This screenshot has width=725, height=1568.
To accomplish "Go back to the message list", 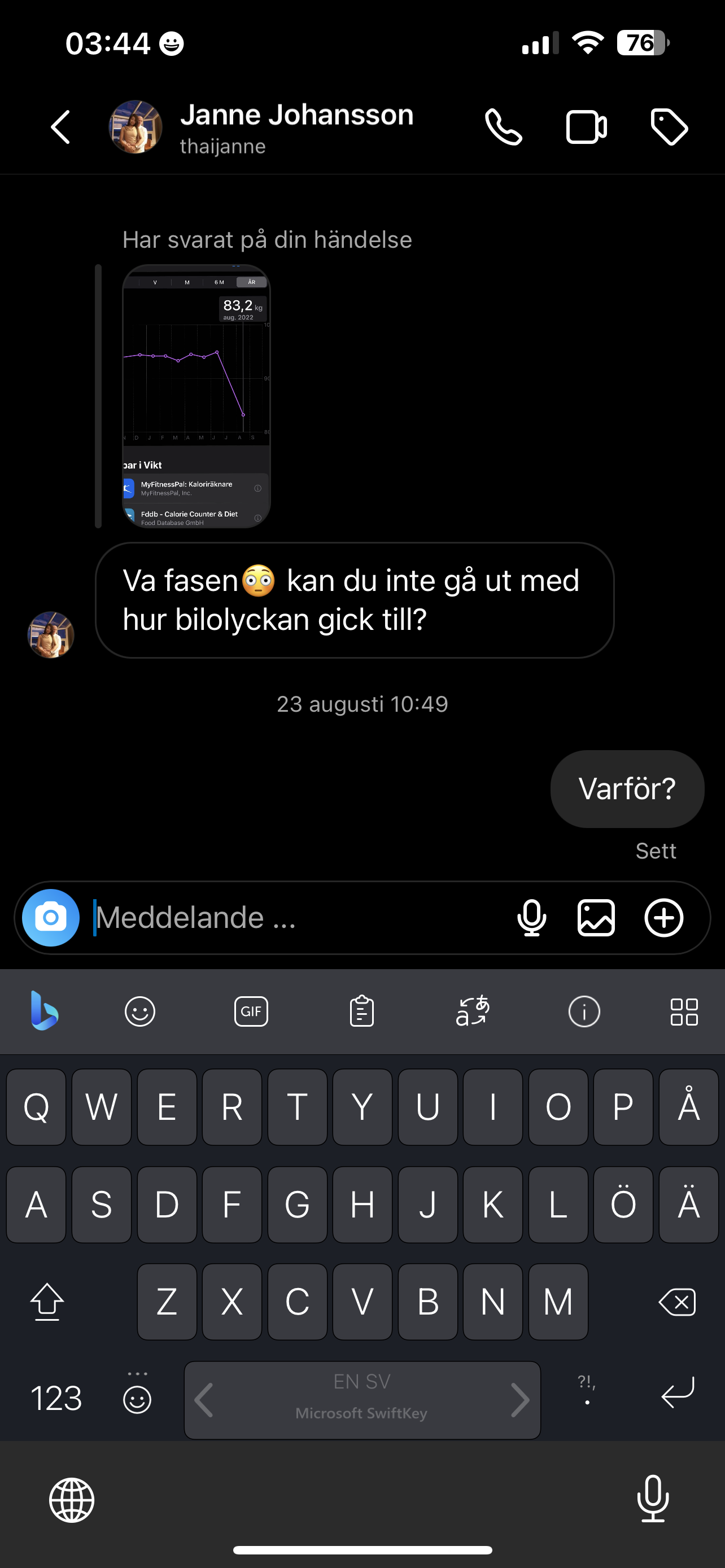I will [x=60, y=127].
